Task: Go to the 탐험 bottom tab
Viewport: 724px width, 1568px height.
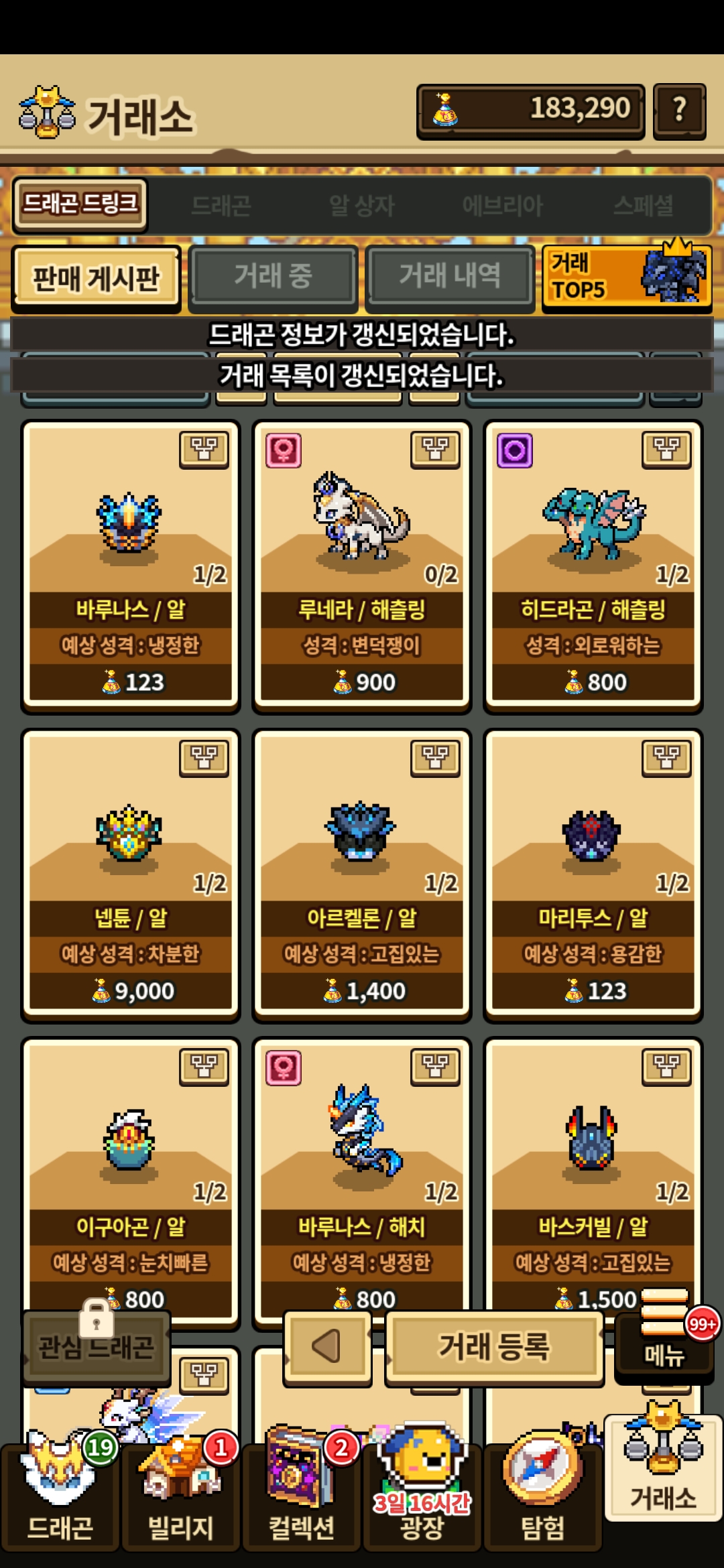Action: [x=543, y=1497]
